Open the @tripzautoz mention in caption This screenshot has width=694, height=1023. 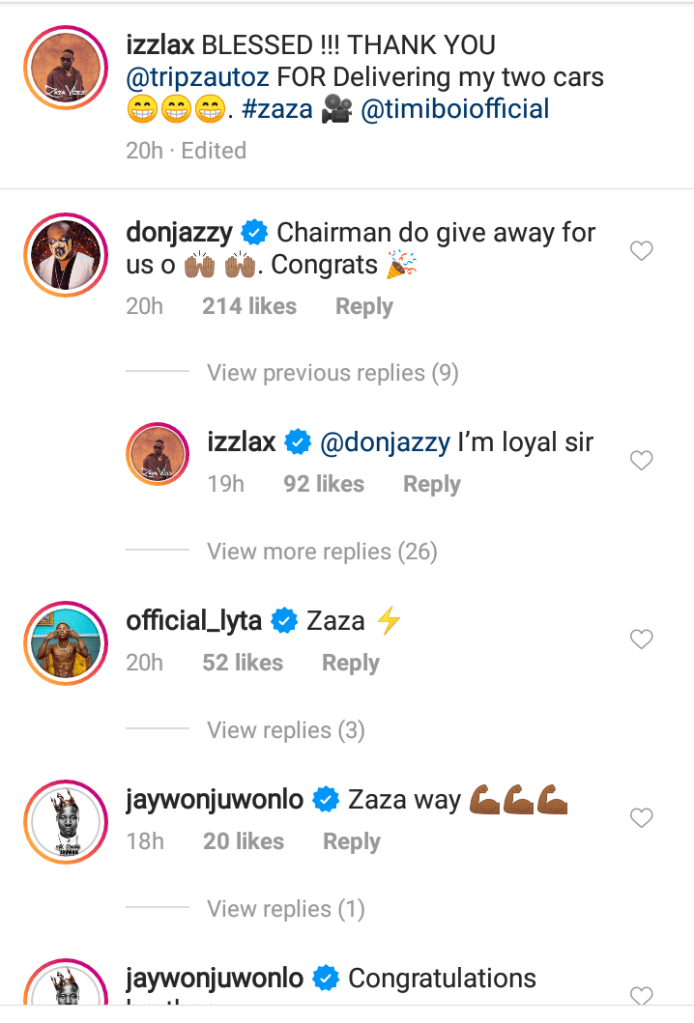coord(198,77)
